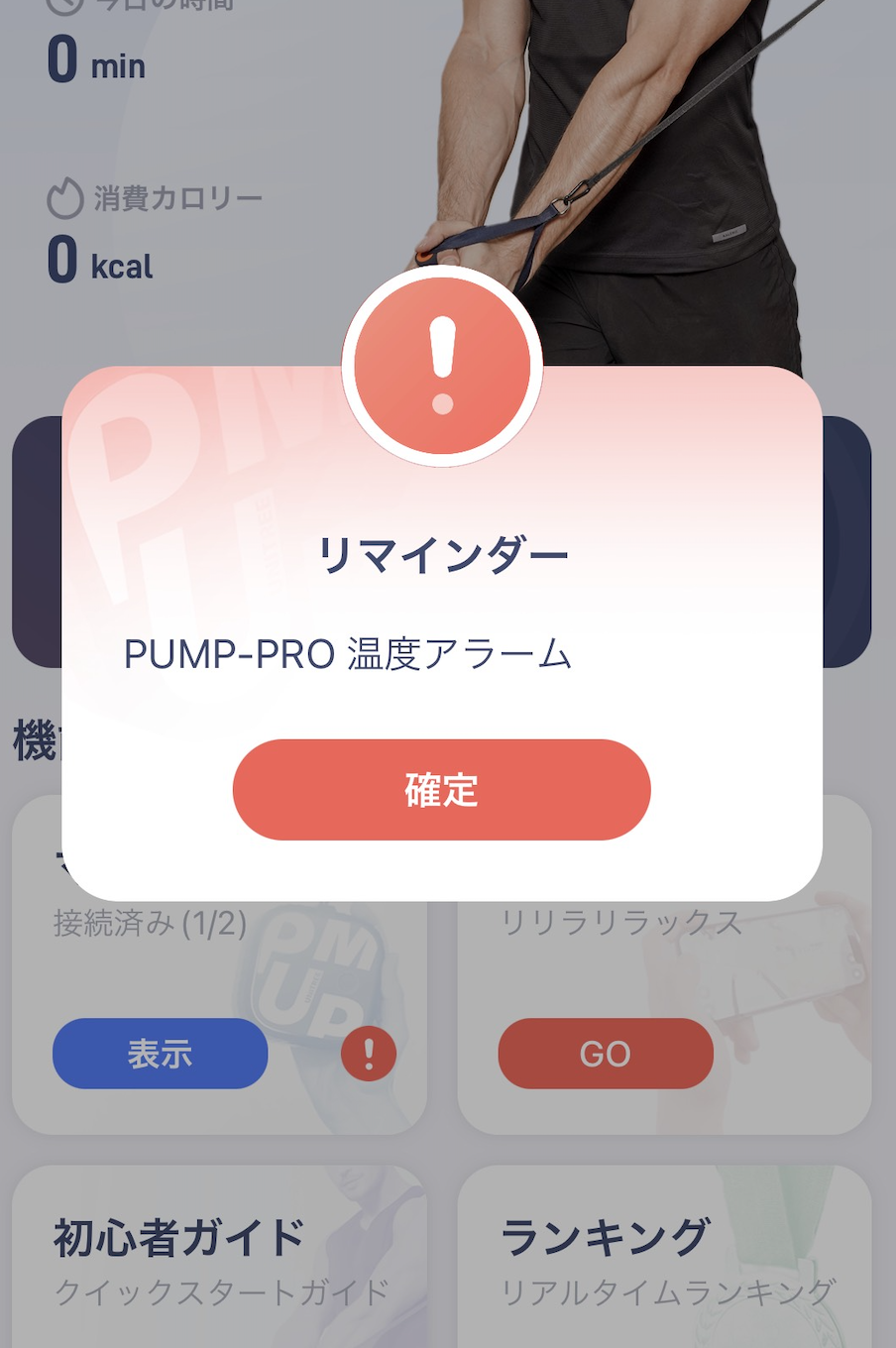Start the session with the GO button
The height and width of the screenshot is (1348, 896).
[x=605, y=1054]
